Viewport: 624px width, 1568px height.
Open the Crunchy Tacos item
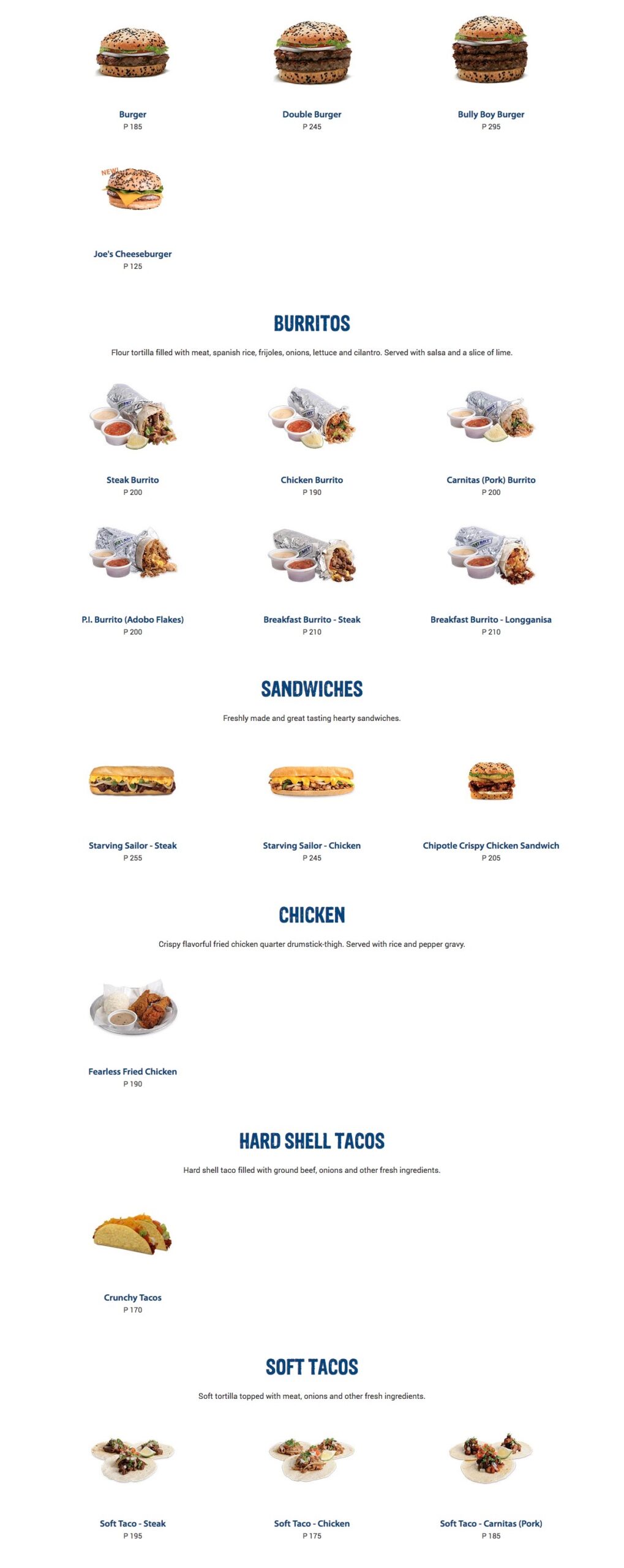(132, 1297)
